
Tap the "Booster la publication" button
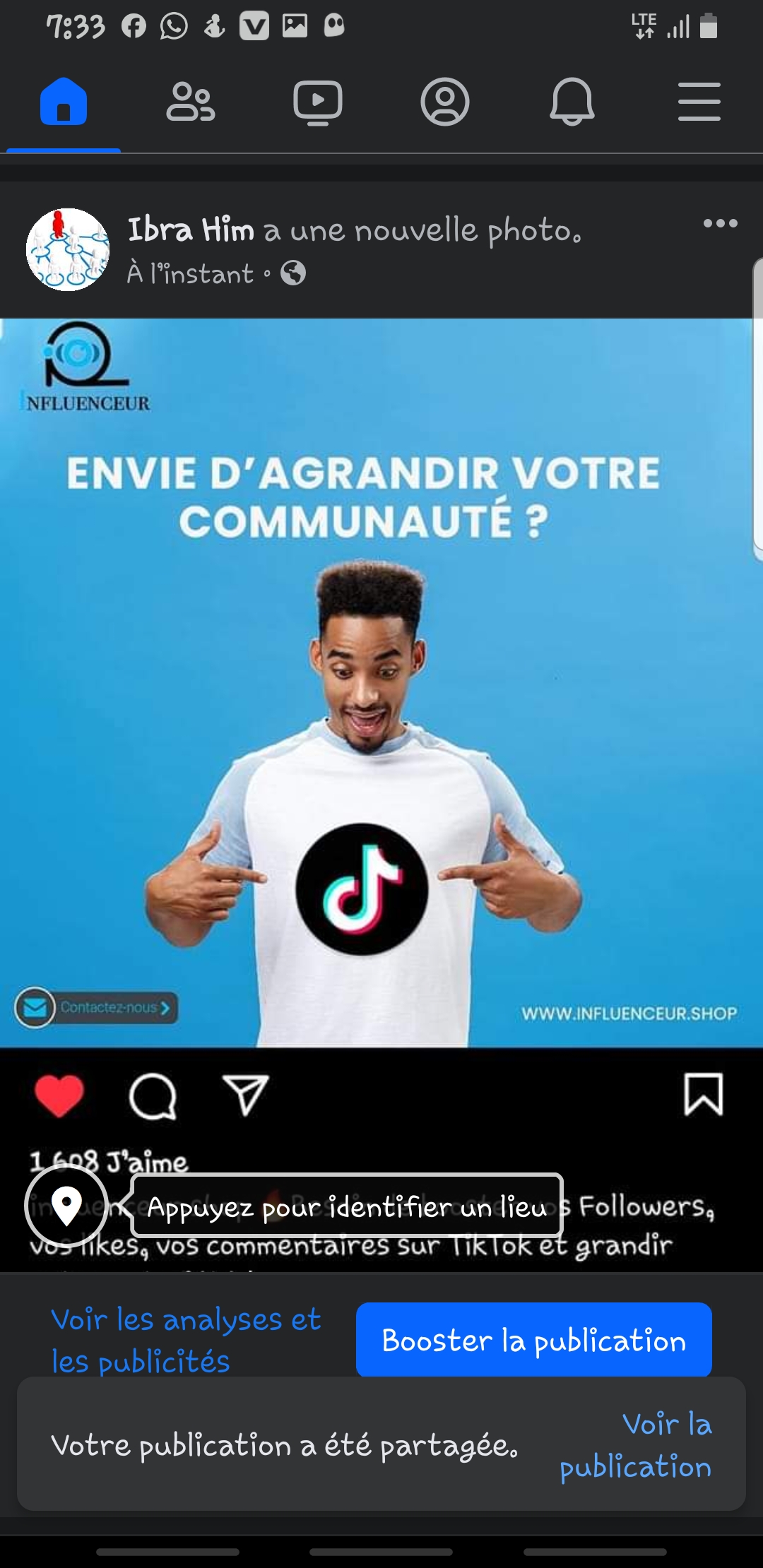pyautogui.click(x=533, y=1340)
